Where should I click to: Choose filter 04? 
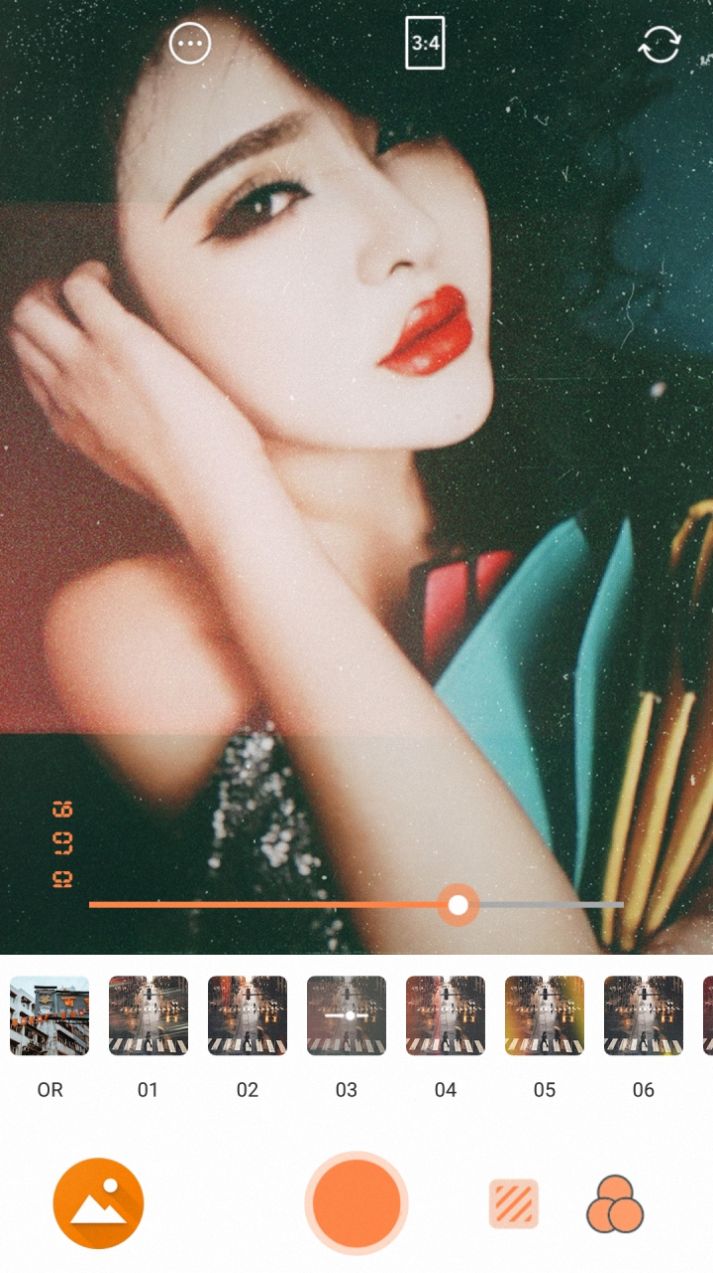click(445, 1016)
